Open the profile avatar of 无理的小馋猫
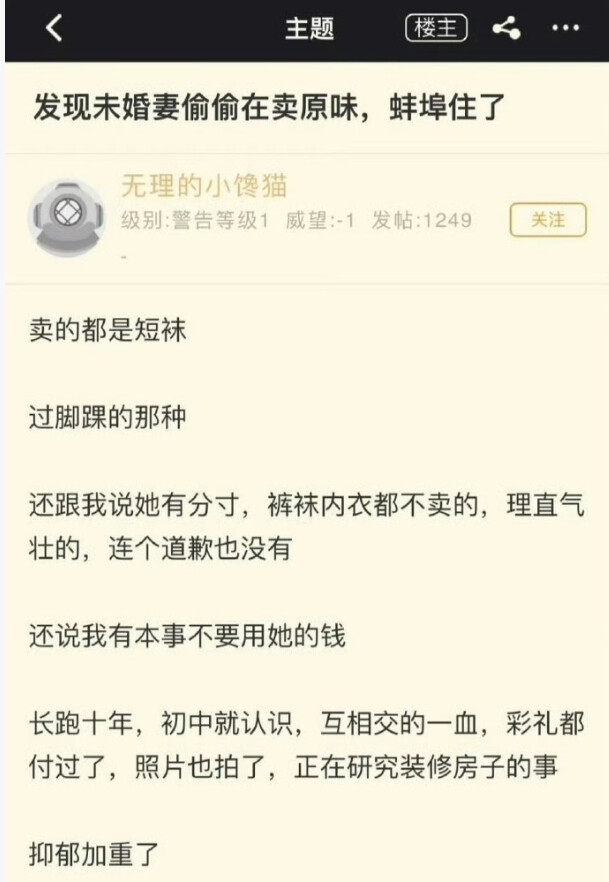The width and height of the screenshot is (609, 882). (x=67, y=218)
